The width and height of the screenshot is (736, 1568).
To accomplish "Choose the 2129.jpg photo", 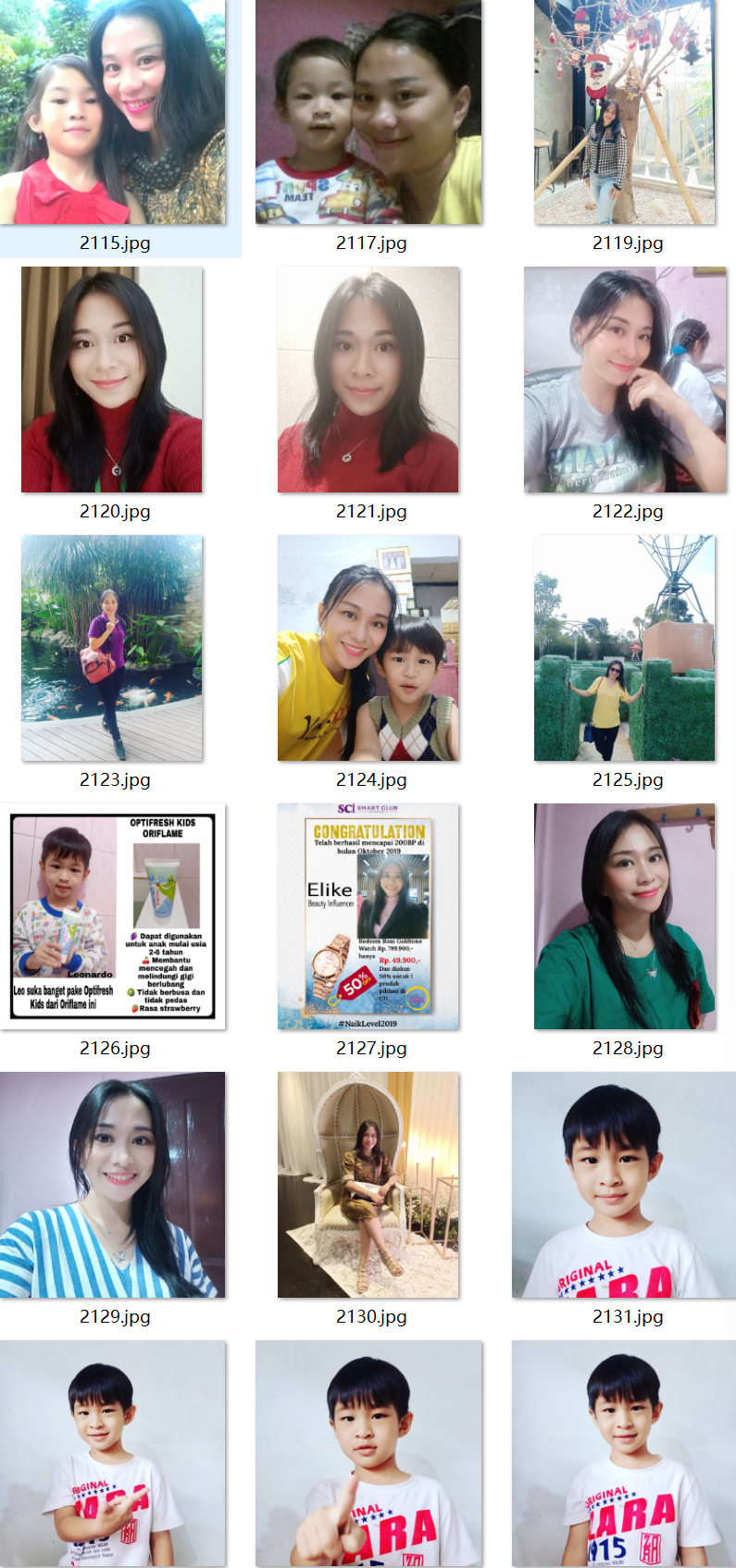I will (x=112, y=1185).
